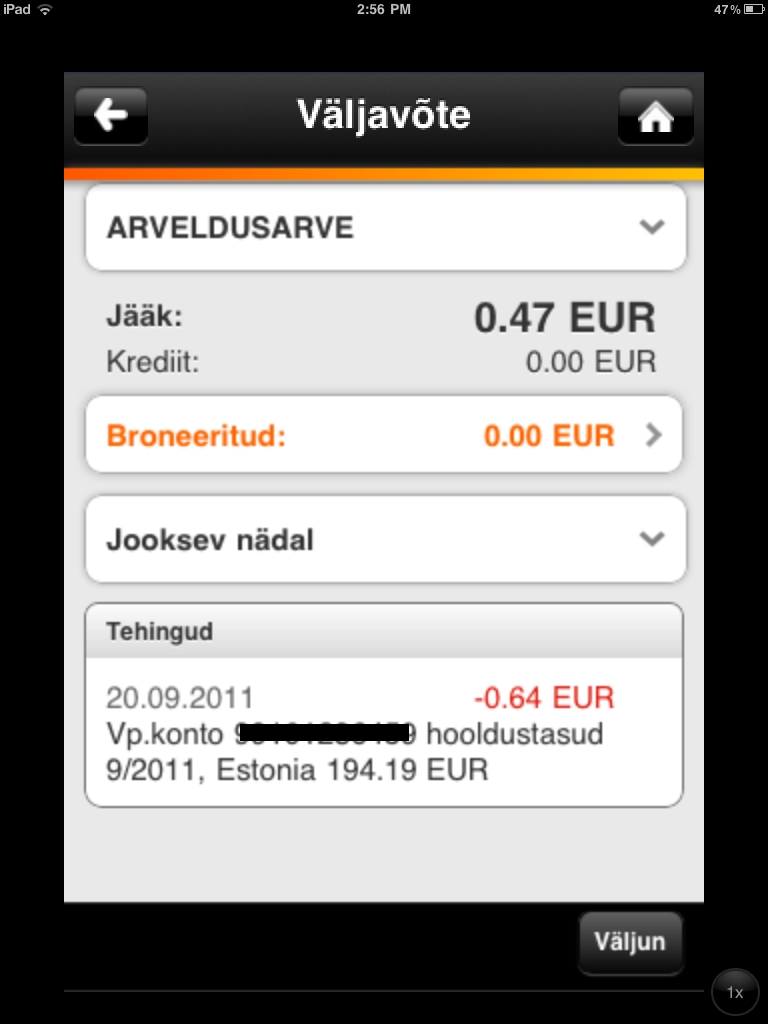This screenshot has width=768, height=1024.
Task: Tap the chevron on the ARVELDUSARVE card
Action: [x=652, y=227]
